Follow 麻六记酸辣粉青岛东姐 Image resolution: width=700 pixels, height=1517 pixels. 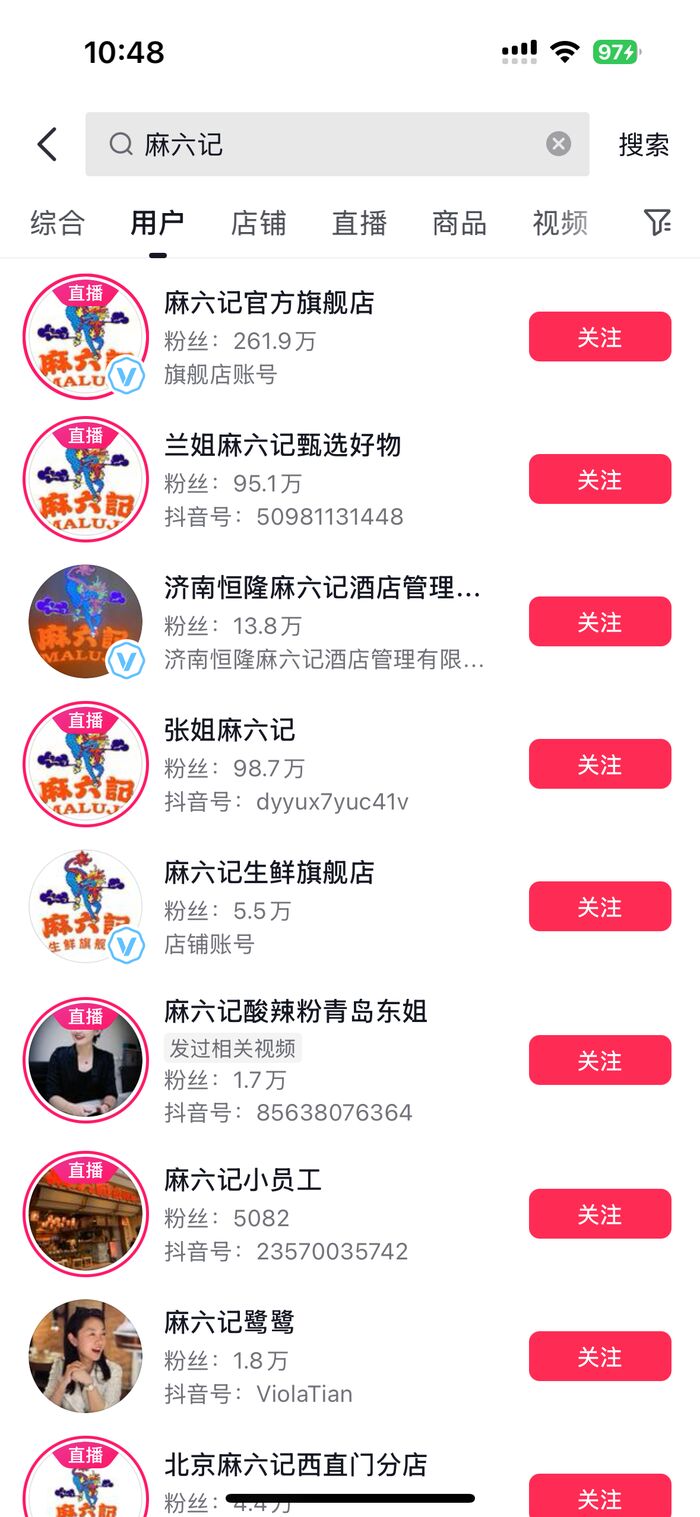599,1060
